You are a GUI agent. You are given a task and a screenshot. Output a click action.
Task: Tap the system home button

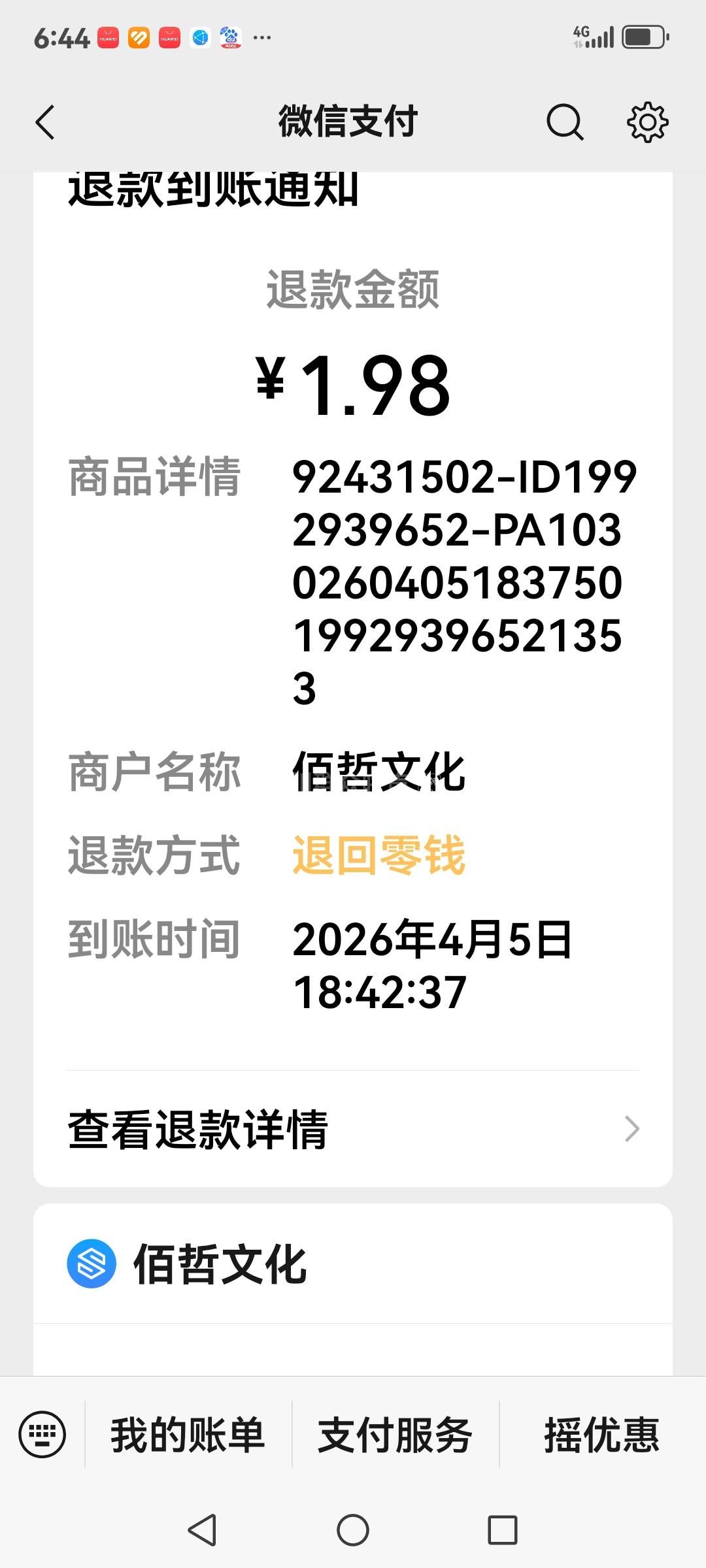click(353, 1530)
